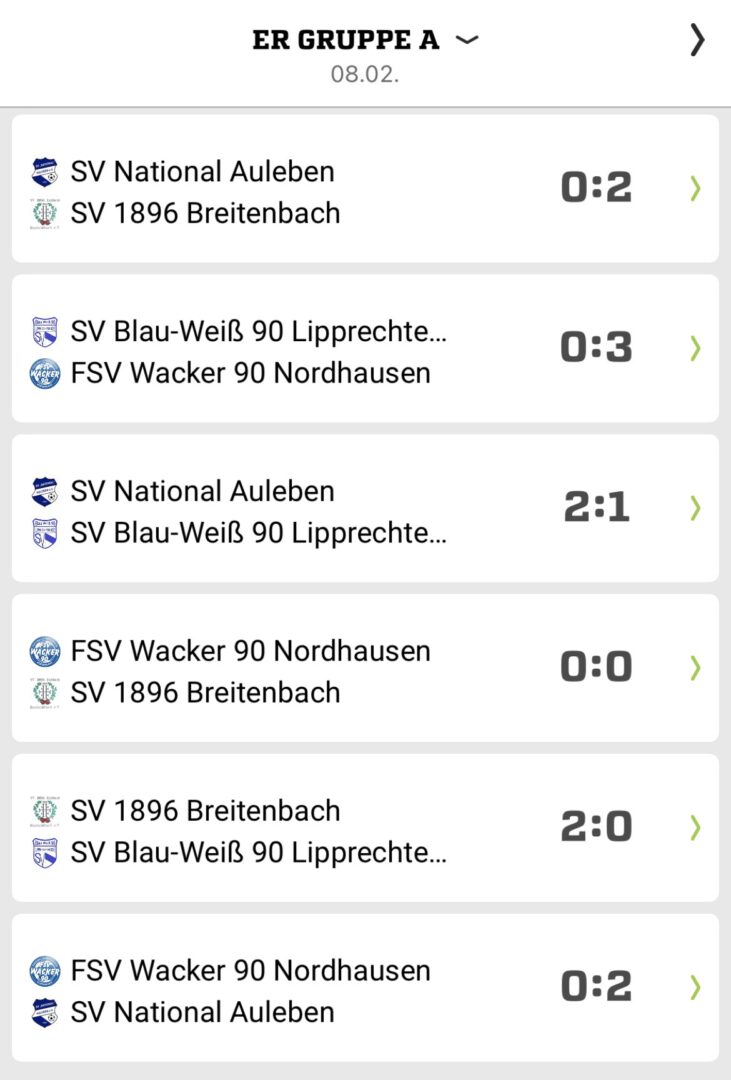Select the Auleben vs Lipprechterode 2:1 fixture

coord(695,508)
